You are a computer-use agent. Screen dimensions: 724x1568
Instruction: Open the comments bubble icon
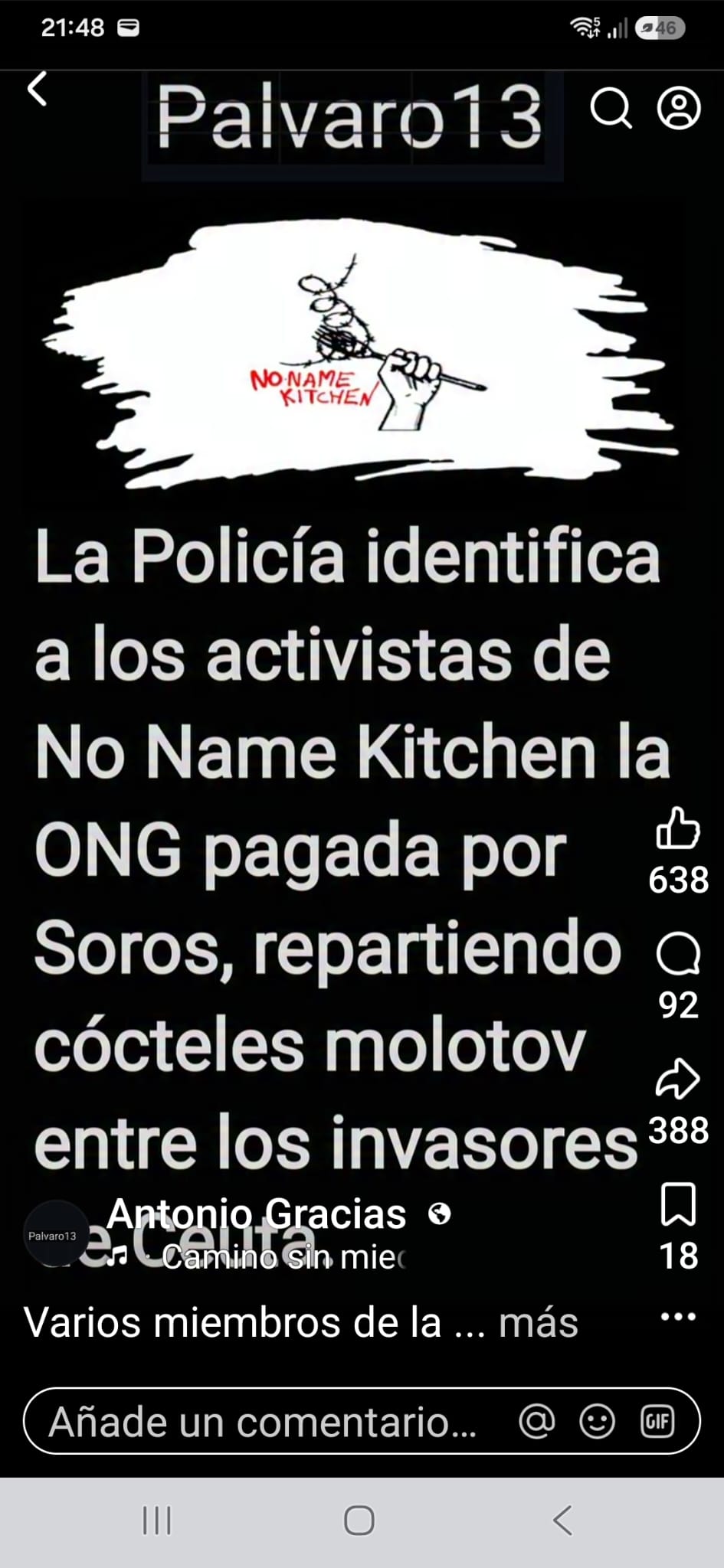pyautogui.click(x=678, y=955)
